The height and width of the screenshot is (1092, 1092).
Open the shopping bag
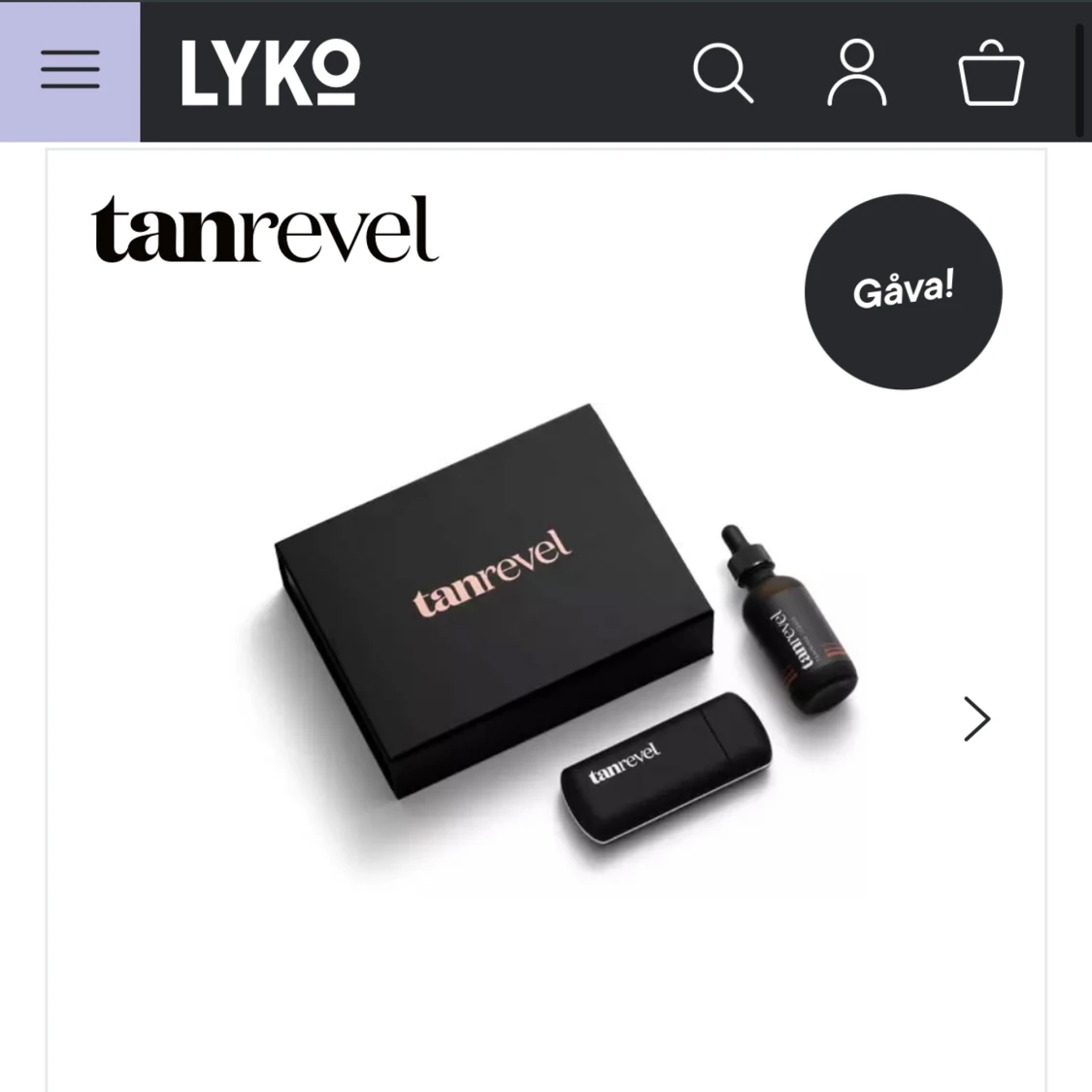pyautogui.click(x=991, y=73)
